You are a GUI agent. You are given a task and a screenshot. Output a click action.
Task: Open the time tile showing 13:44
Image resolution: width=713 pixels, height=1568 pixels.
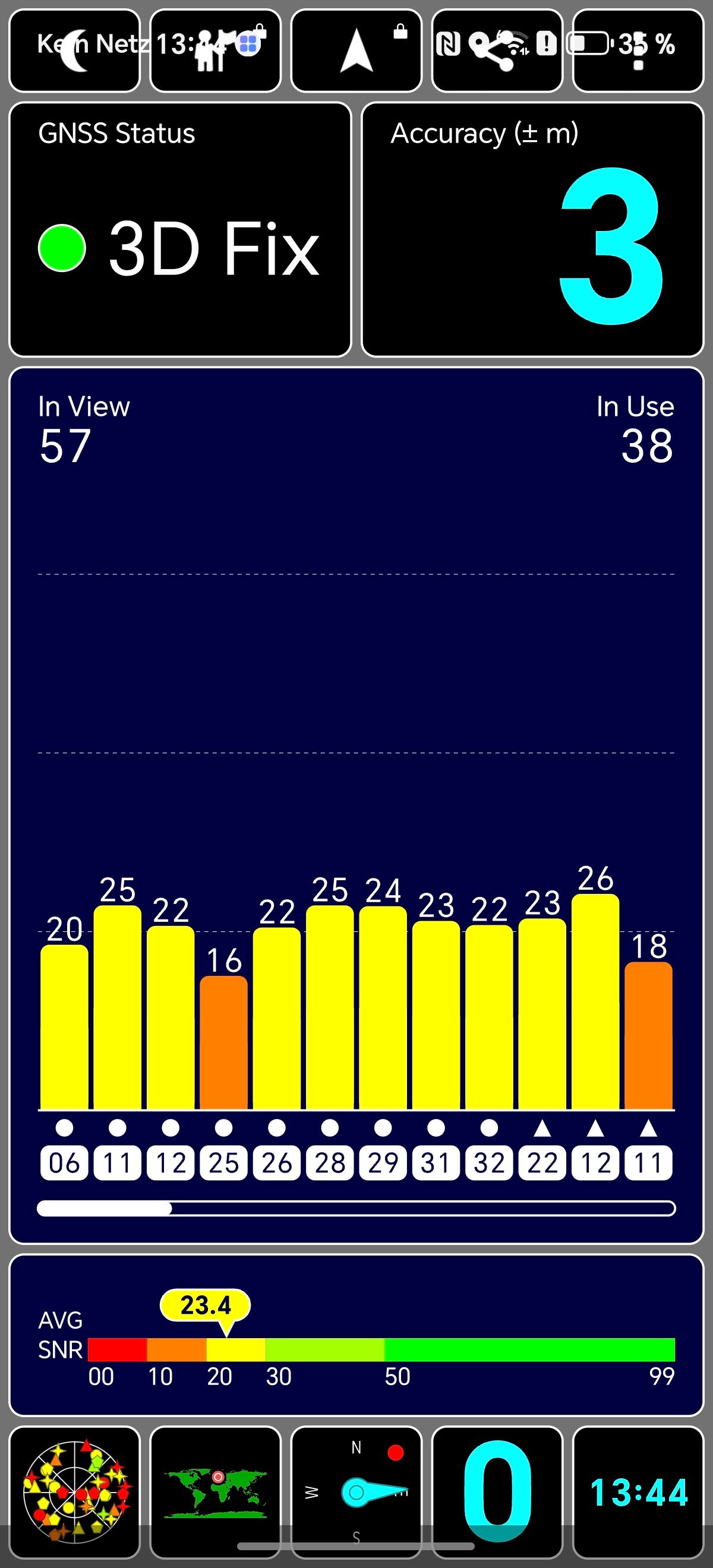(x=638, y=1491)
